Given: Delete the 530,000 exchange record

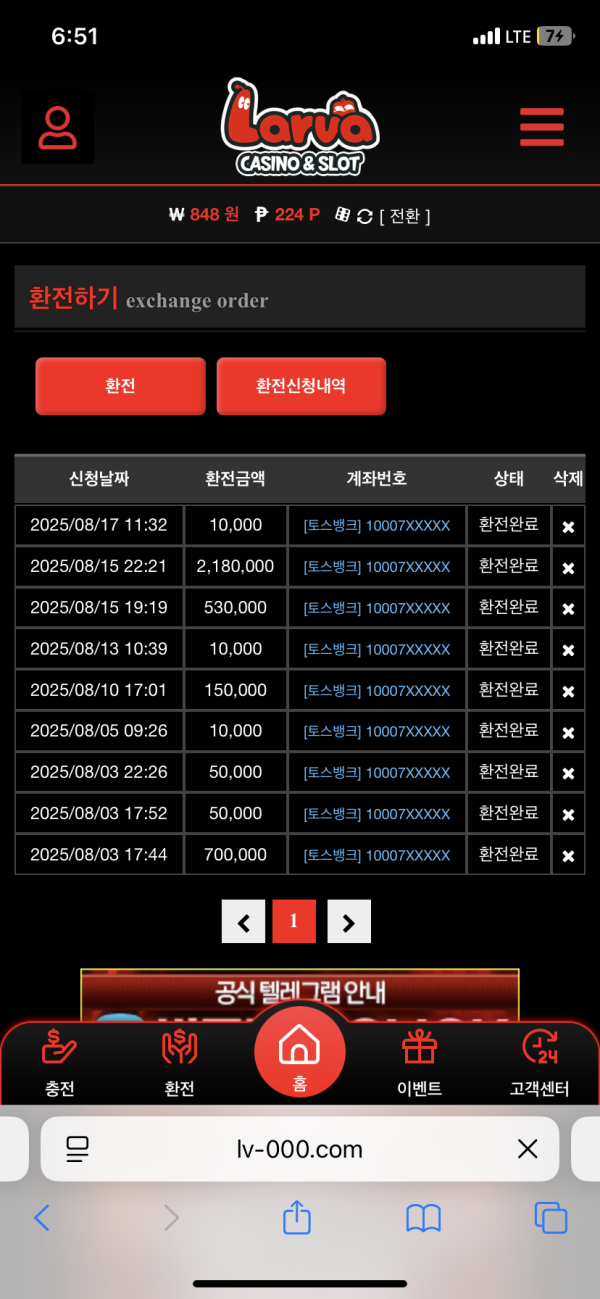Looking at the screenshot, I should click(568, 609).
